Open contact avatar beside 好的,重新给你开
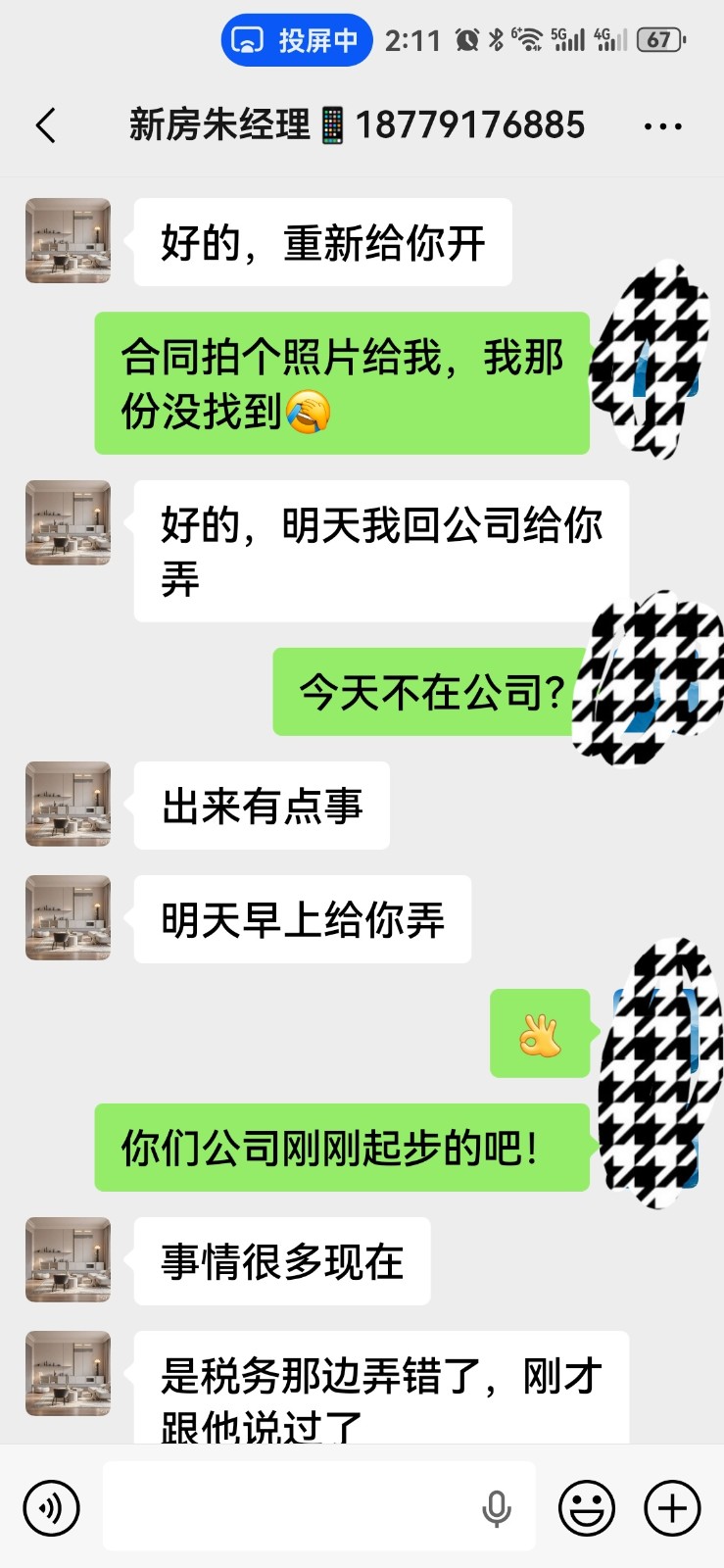 tap(68, 241)
